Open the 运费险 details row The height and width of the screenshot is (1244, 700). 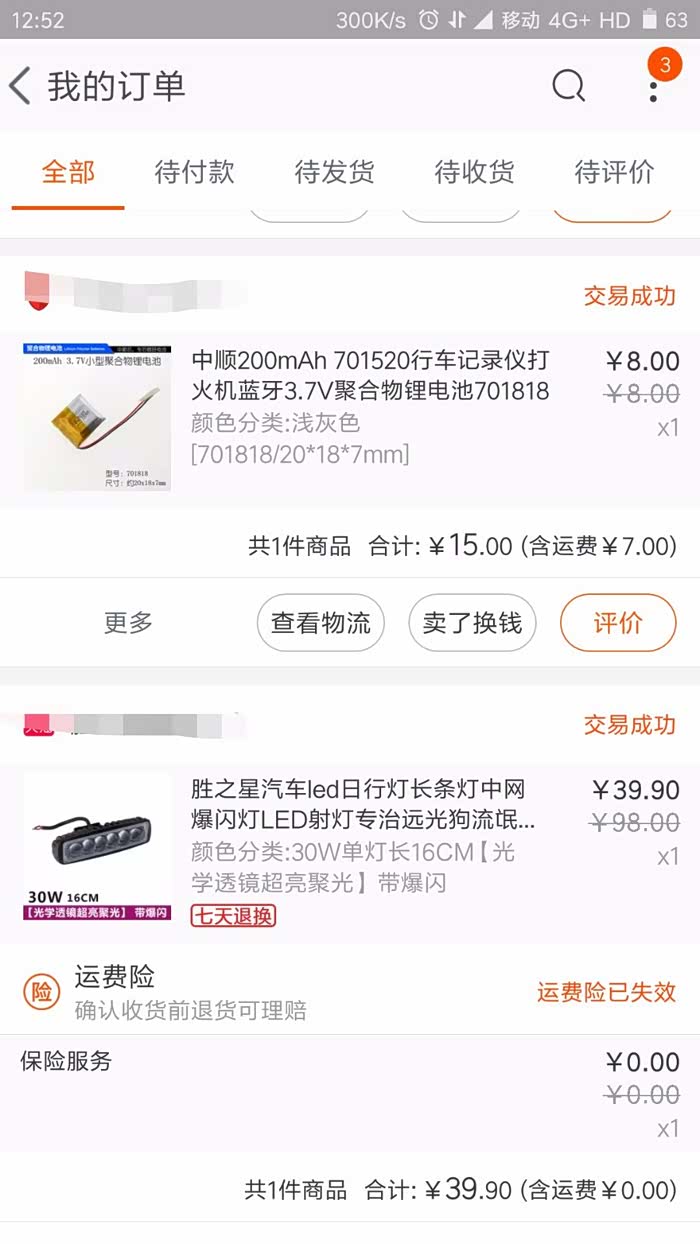coord(350,992)
